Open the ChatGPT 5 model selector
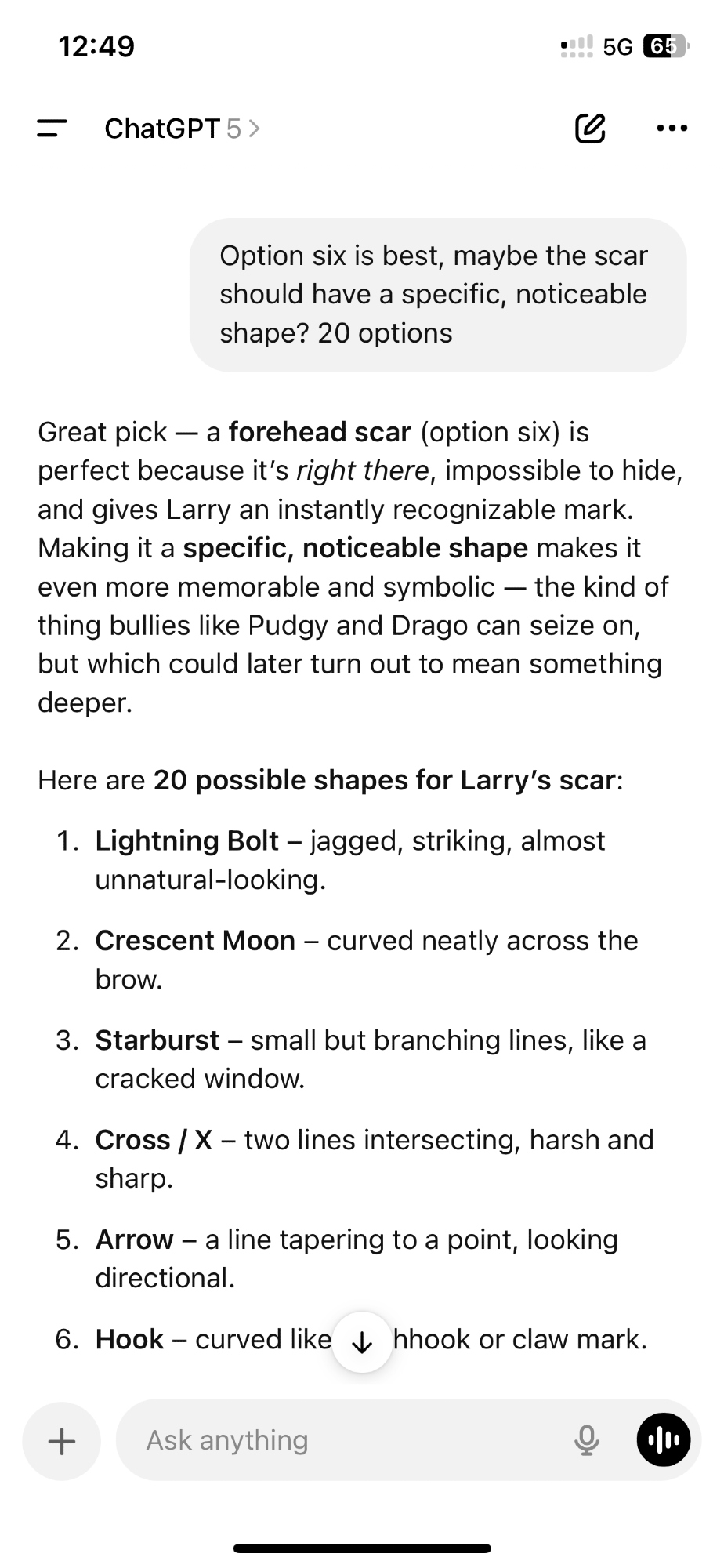The width and height of the screenshot is (724, 1568). click(182, 128)
